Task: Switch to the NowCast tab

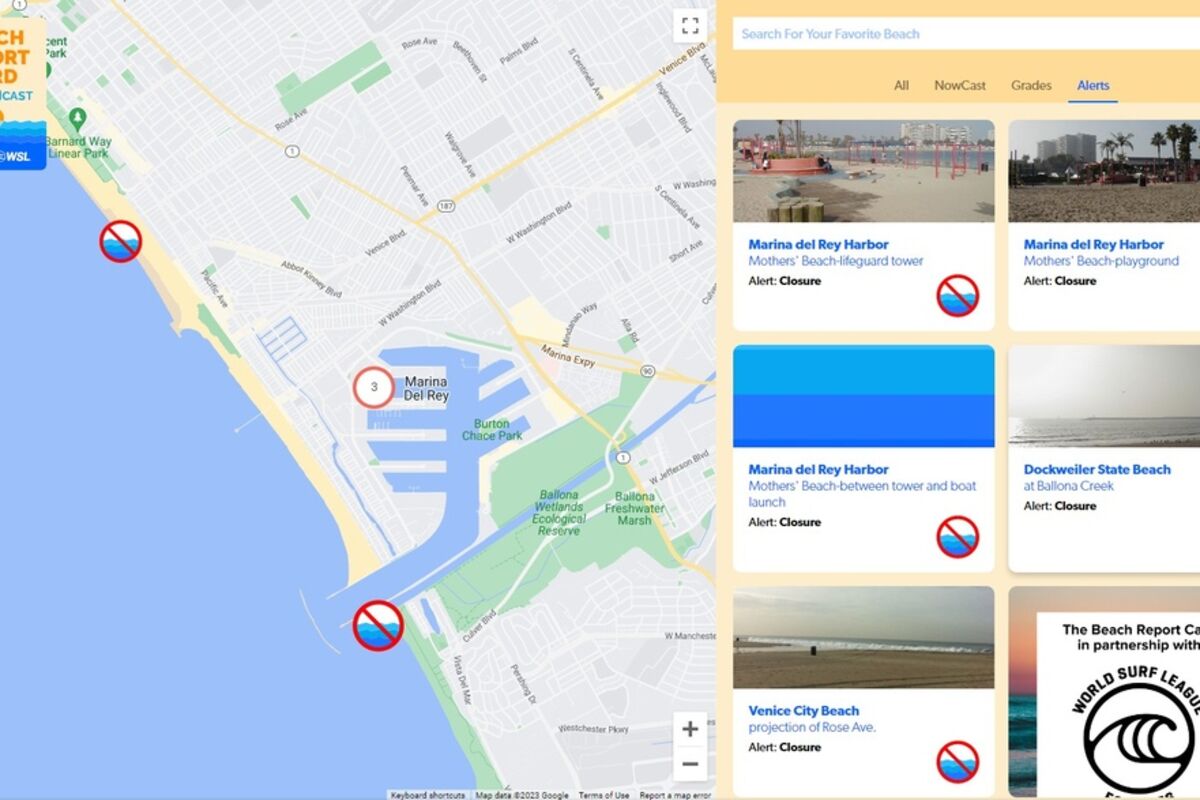Action: click(x=959, y=86)
